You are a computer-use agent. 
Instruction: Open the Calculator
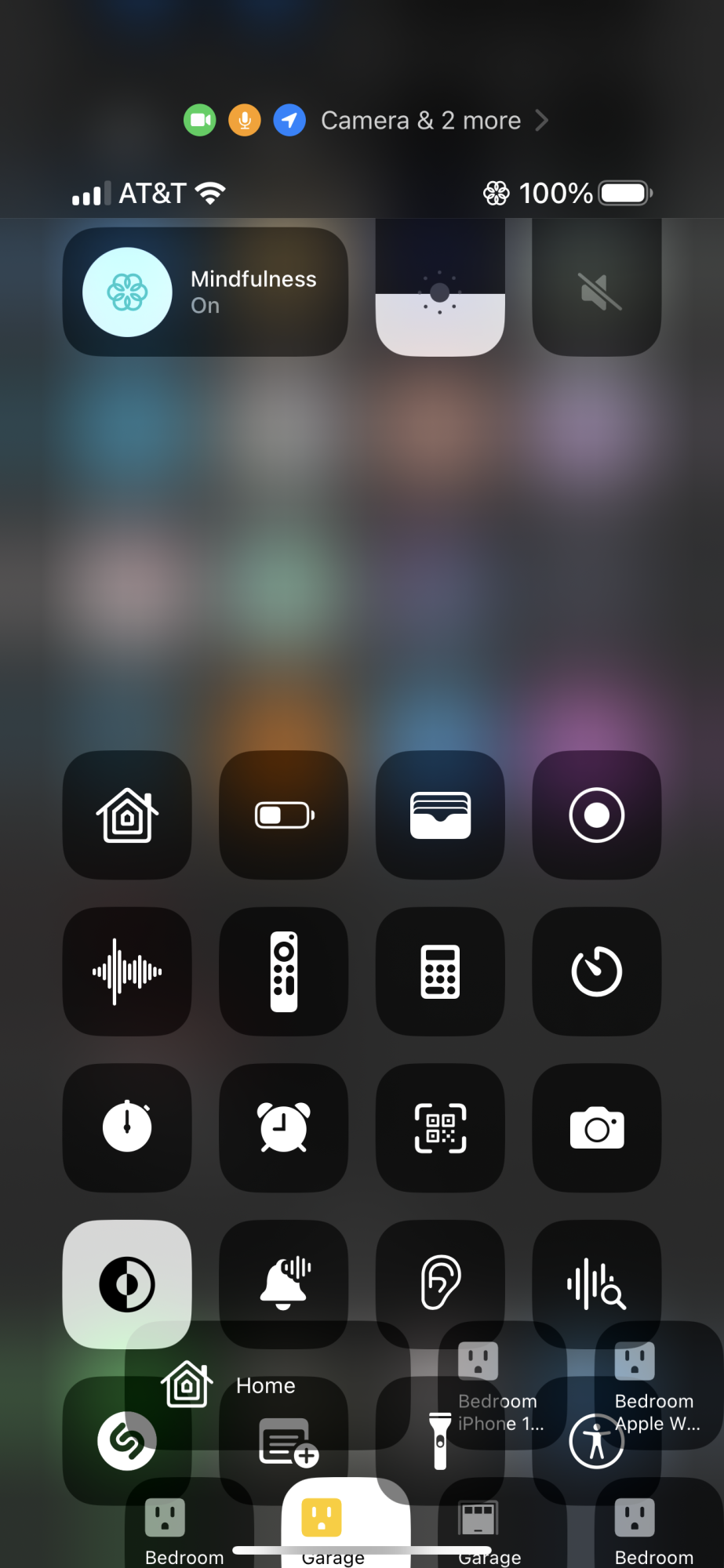click(x=440, y=971)
